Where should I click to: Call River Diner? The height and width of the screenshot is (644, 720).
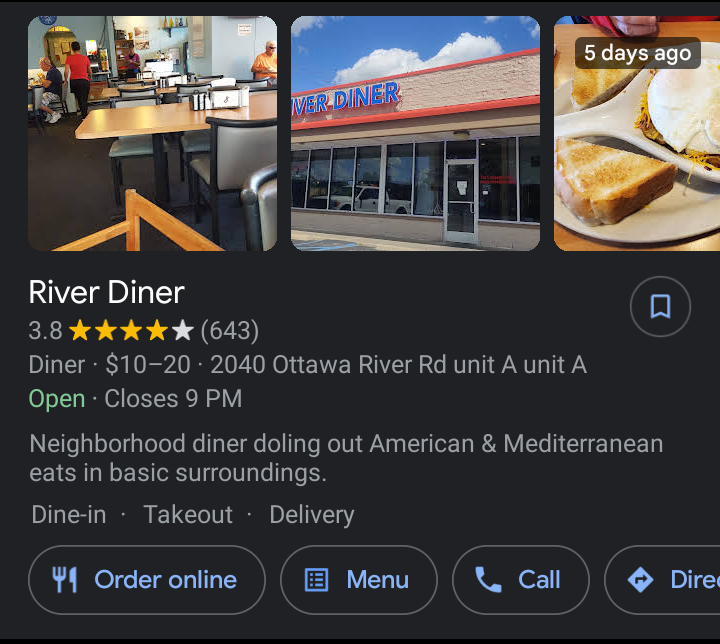tap(518, 580)
